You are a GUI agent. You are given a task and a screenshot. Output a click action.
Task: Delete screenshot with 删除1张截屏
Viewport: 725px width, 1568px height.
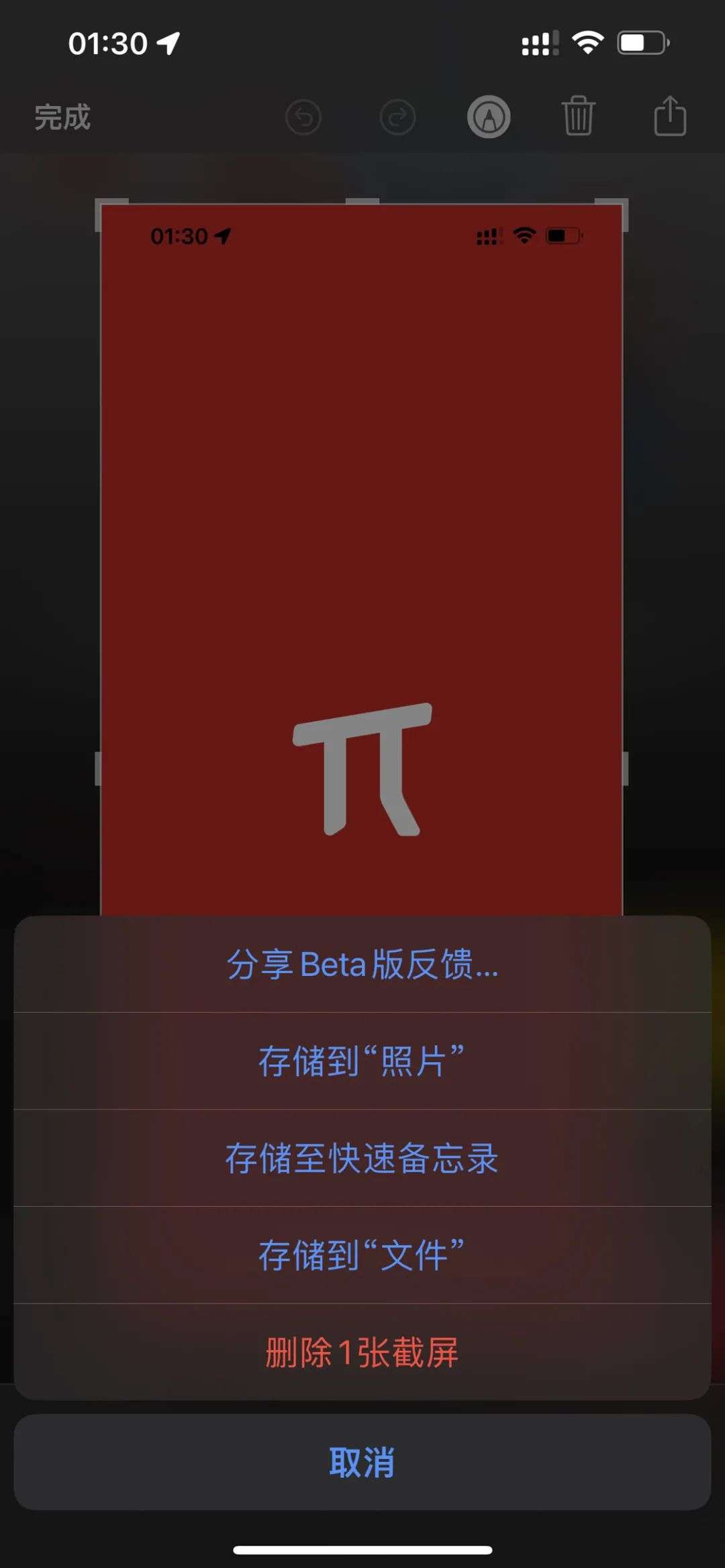(362, 1352)
